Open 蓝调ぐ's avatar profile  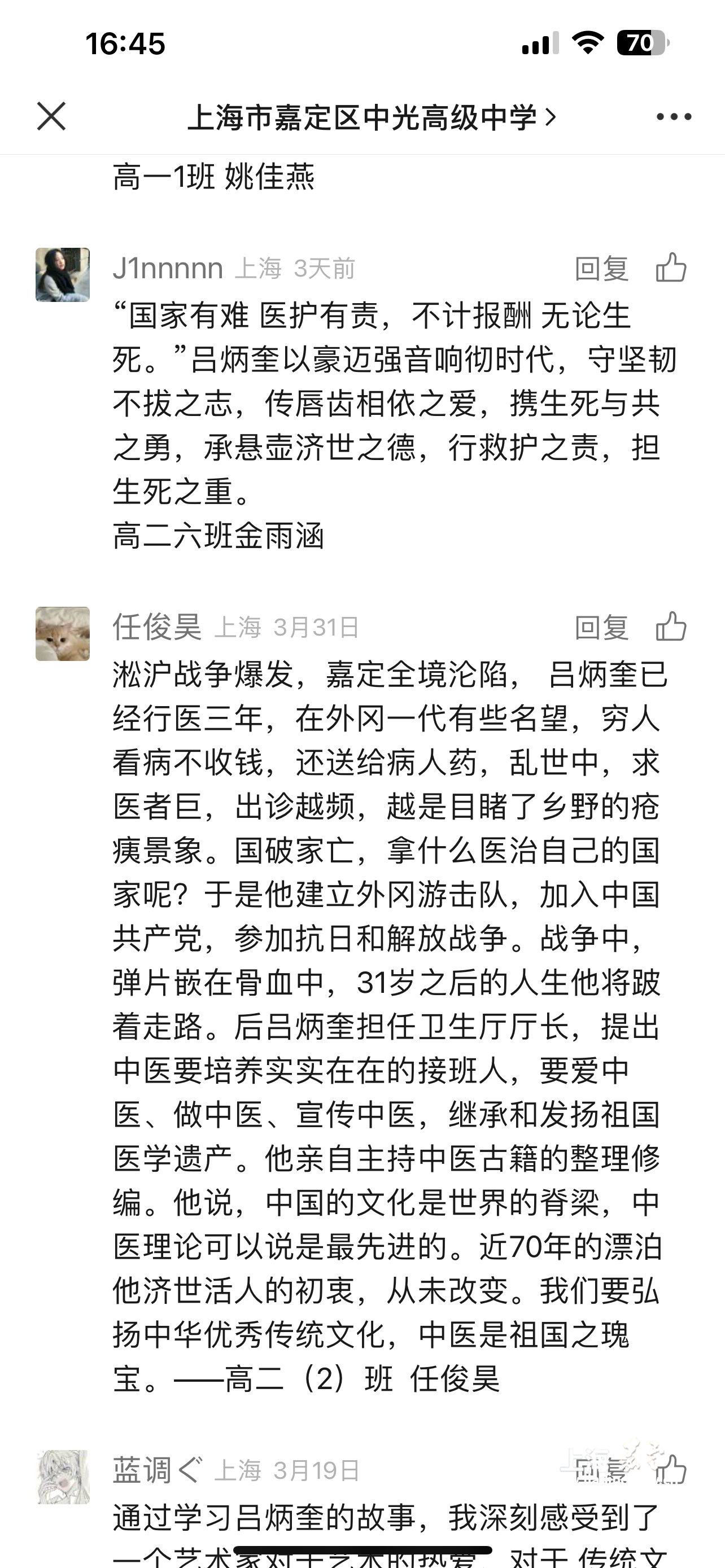(x=63, y=1477)
